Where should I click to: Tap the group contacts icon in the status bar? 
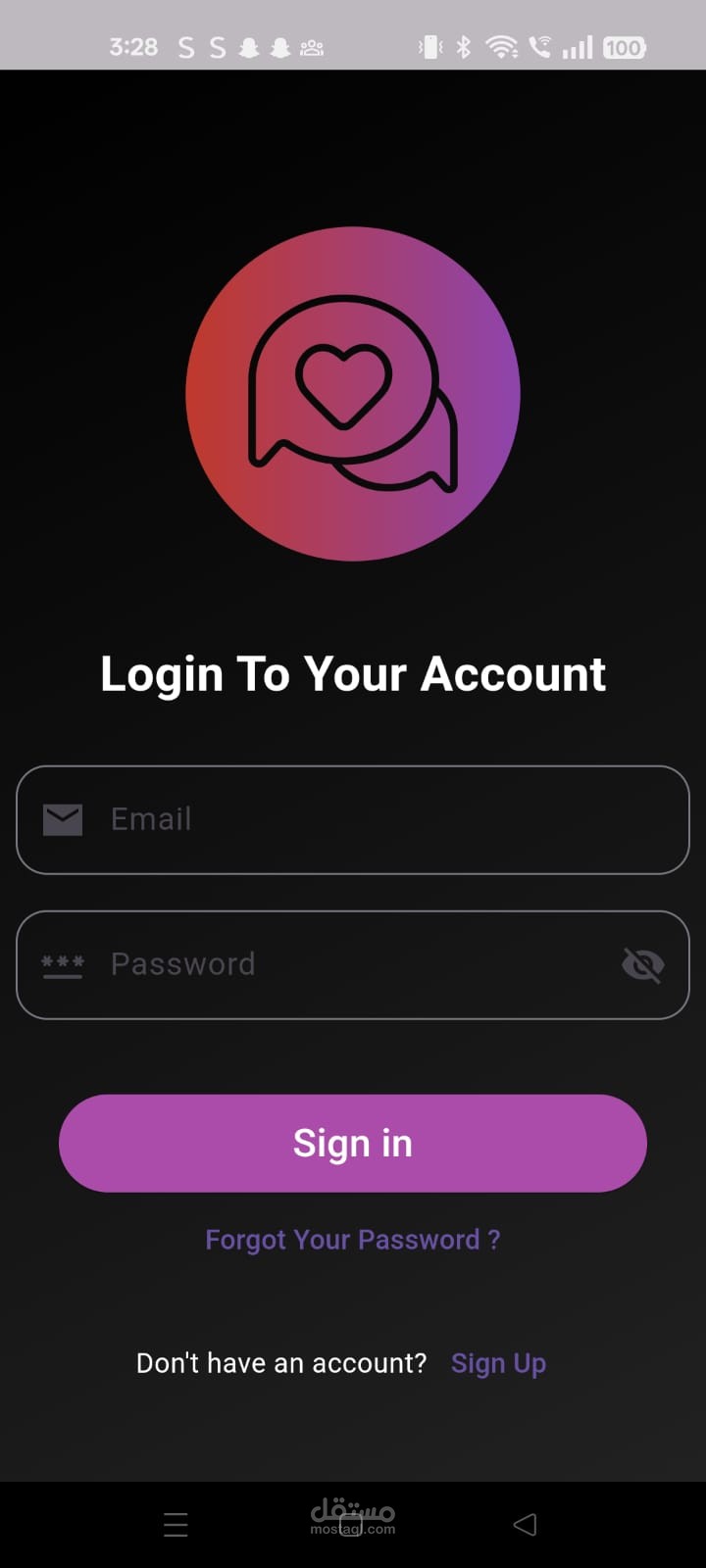click(x=311, y=46)
